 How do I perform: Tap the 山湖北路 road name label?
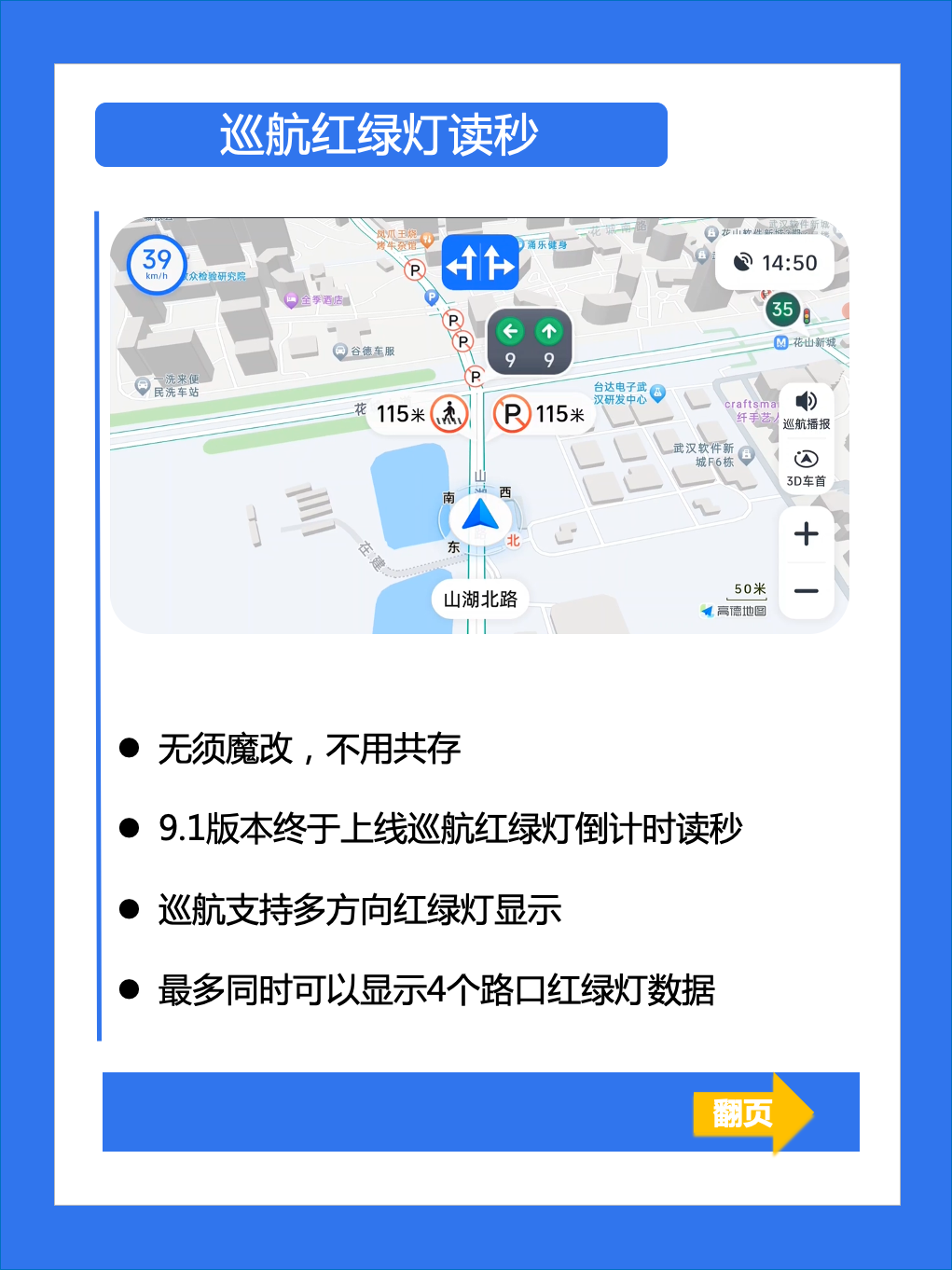[479, 599]
